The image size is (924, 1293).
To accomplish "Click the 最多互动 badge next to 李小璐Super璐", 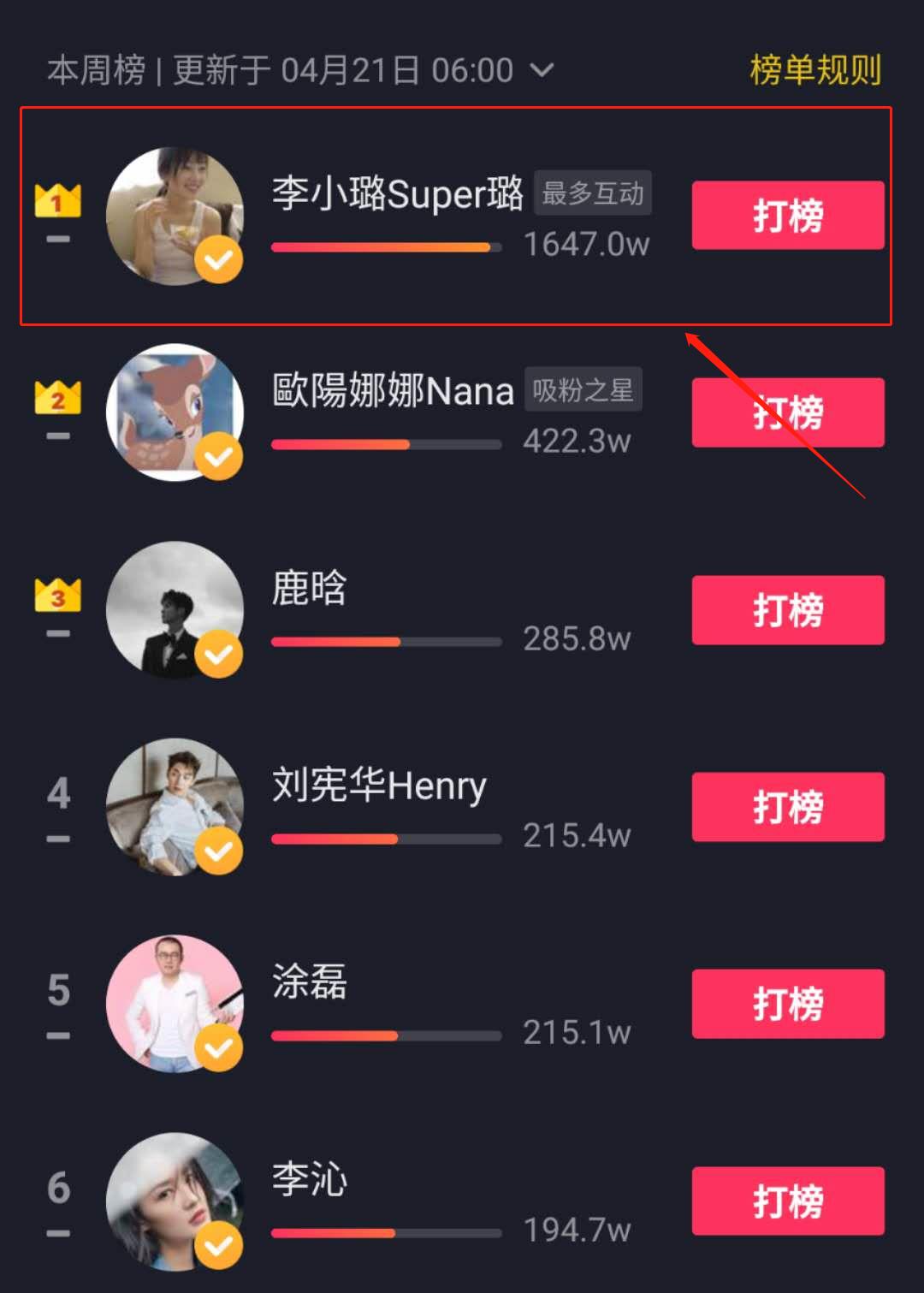I will (593, 193).
